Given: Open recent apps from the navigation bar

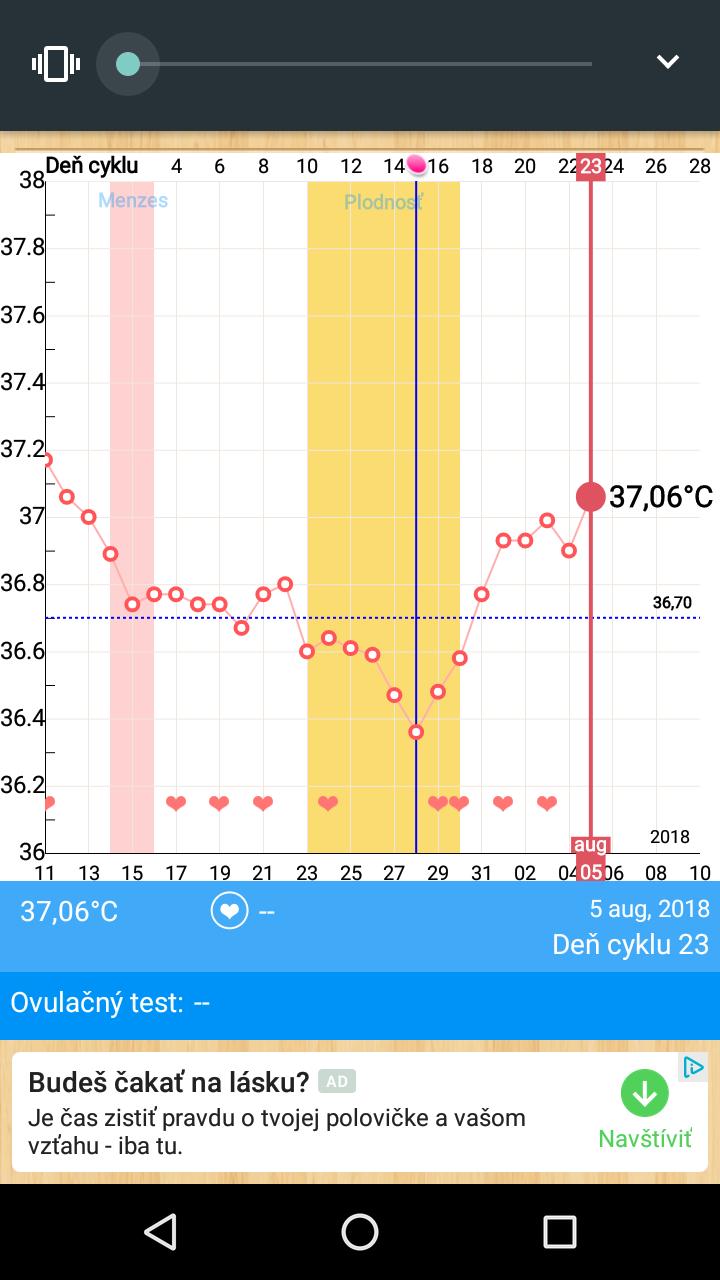Looking at the screenshot, I should (x=559, y=1232).
